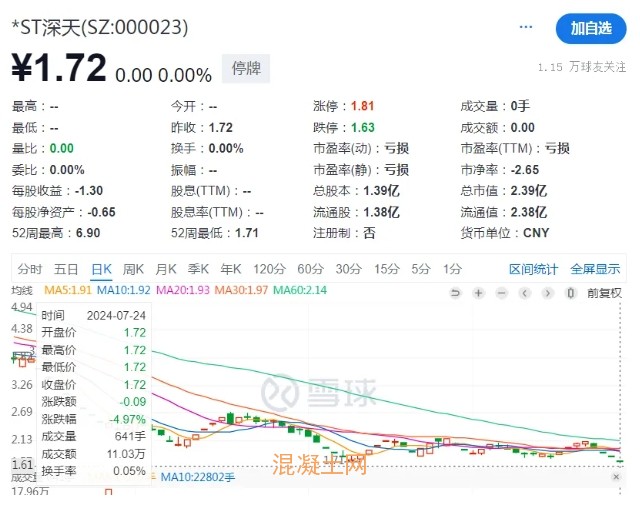Open 区间统计 range statistics
640x507 pixels.
tap(534, 269)
